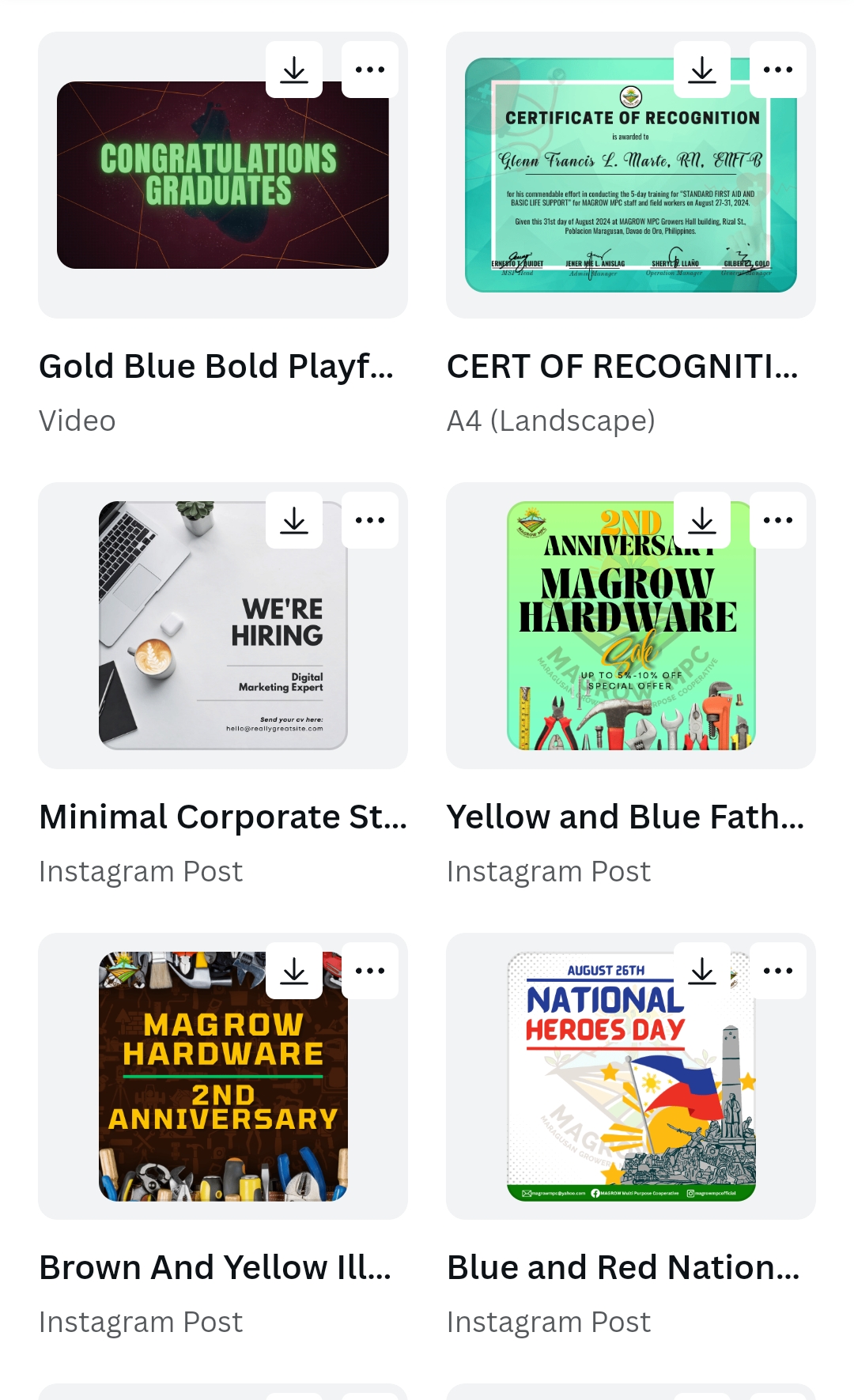Open the brown Magrow Hardware 2nd Anniversary design
Screen dimensions: 854x1400
tap(222, 1091)
